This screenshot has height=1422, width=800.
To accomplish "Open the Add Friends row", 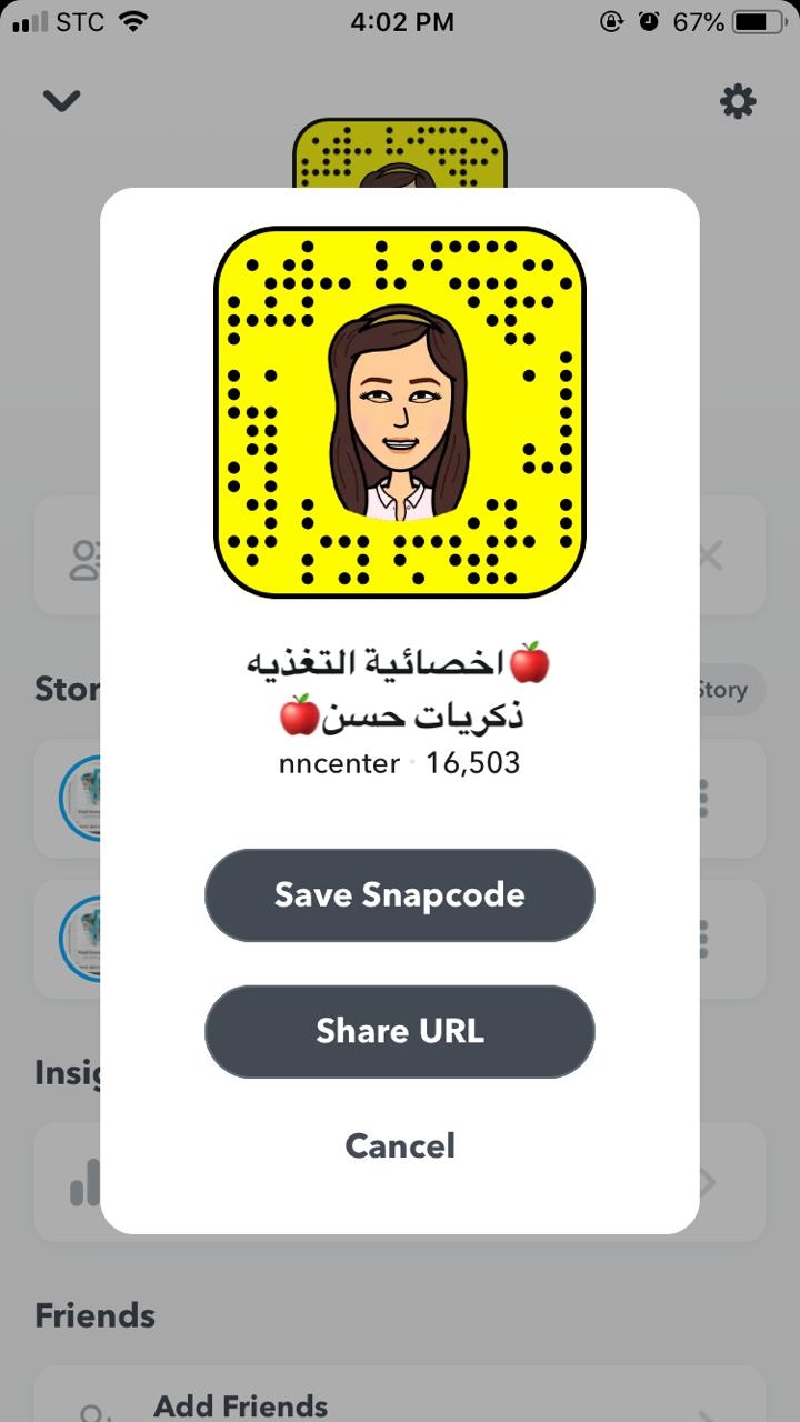I will 400,1400.
